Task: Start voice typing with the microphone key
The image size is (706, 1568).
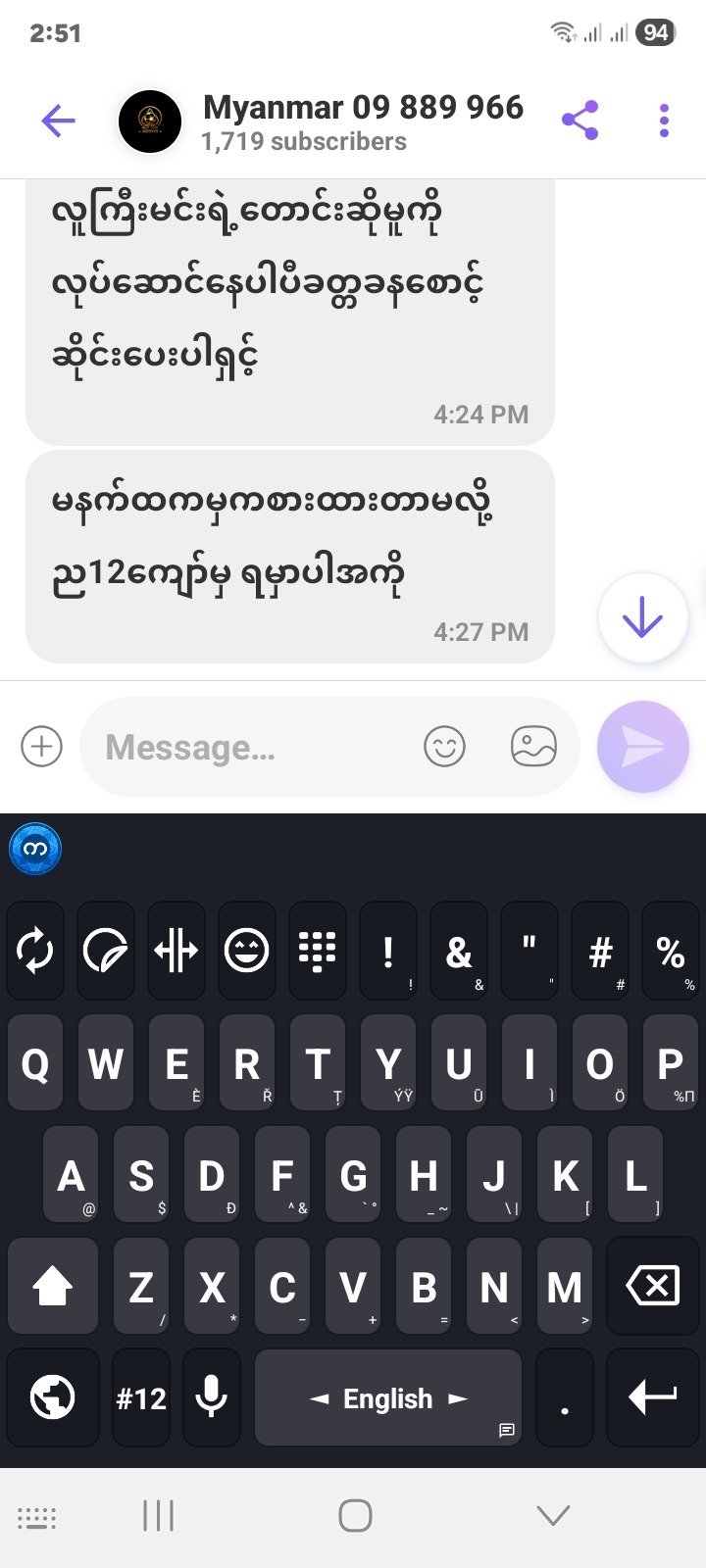Action: [212, 1397]
